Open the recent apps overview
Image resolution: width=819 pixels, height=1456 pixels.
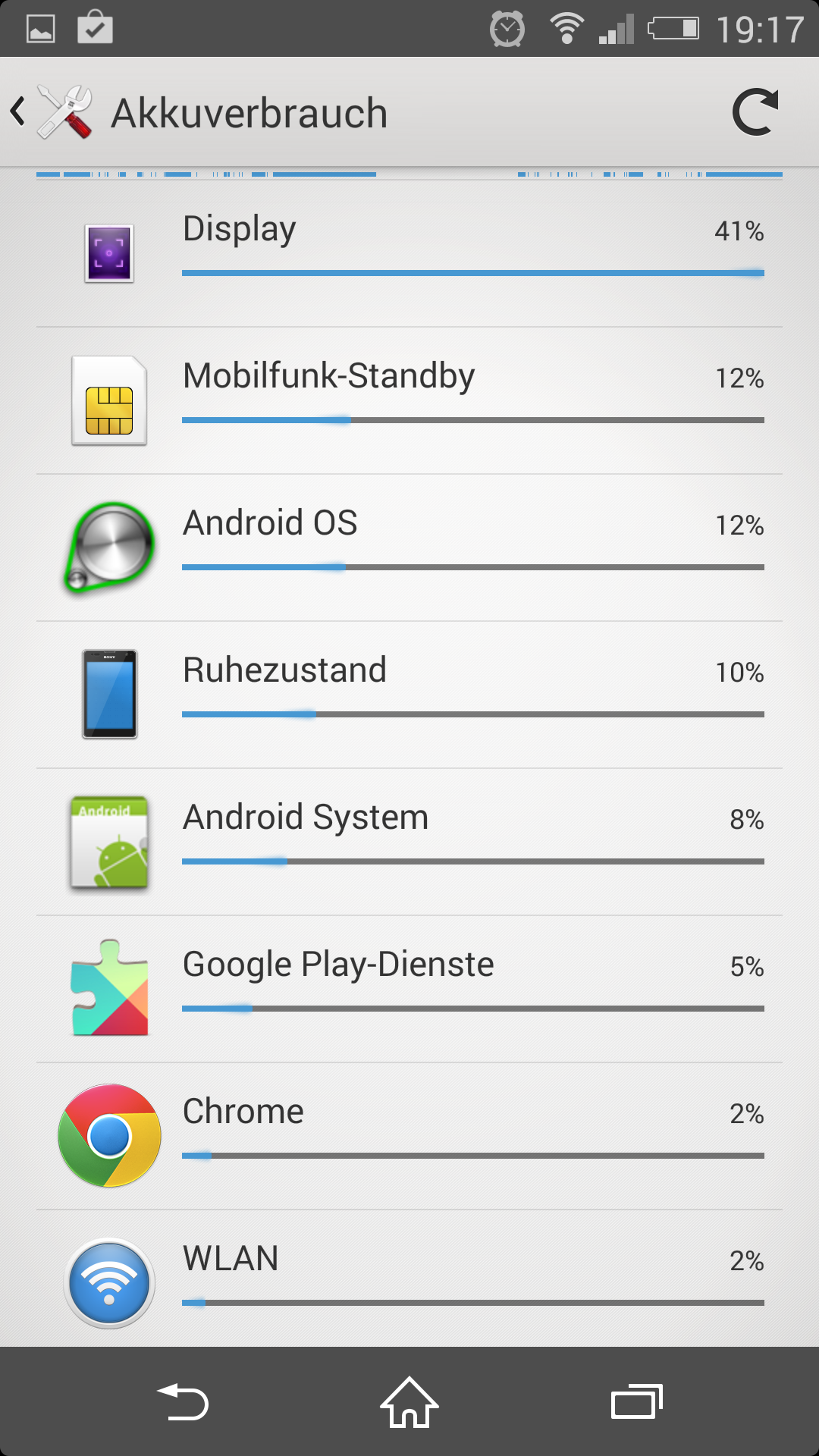point(637,1402)
